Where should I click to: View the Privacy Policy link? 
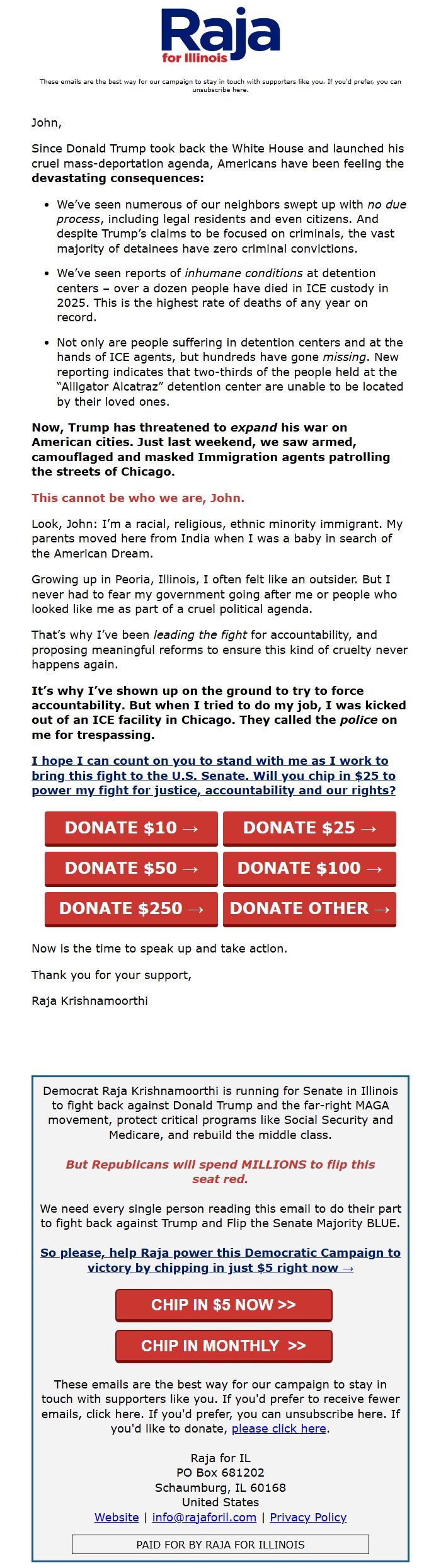pyautogui.click(x=308, y=1517)
